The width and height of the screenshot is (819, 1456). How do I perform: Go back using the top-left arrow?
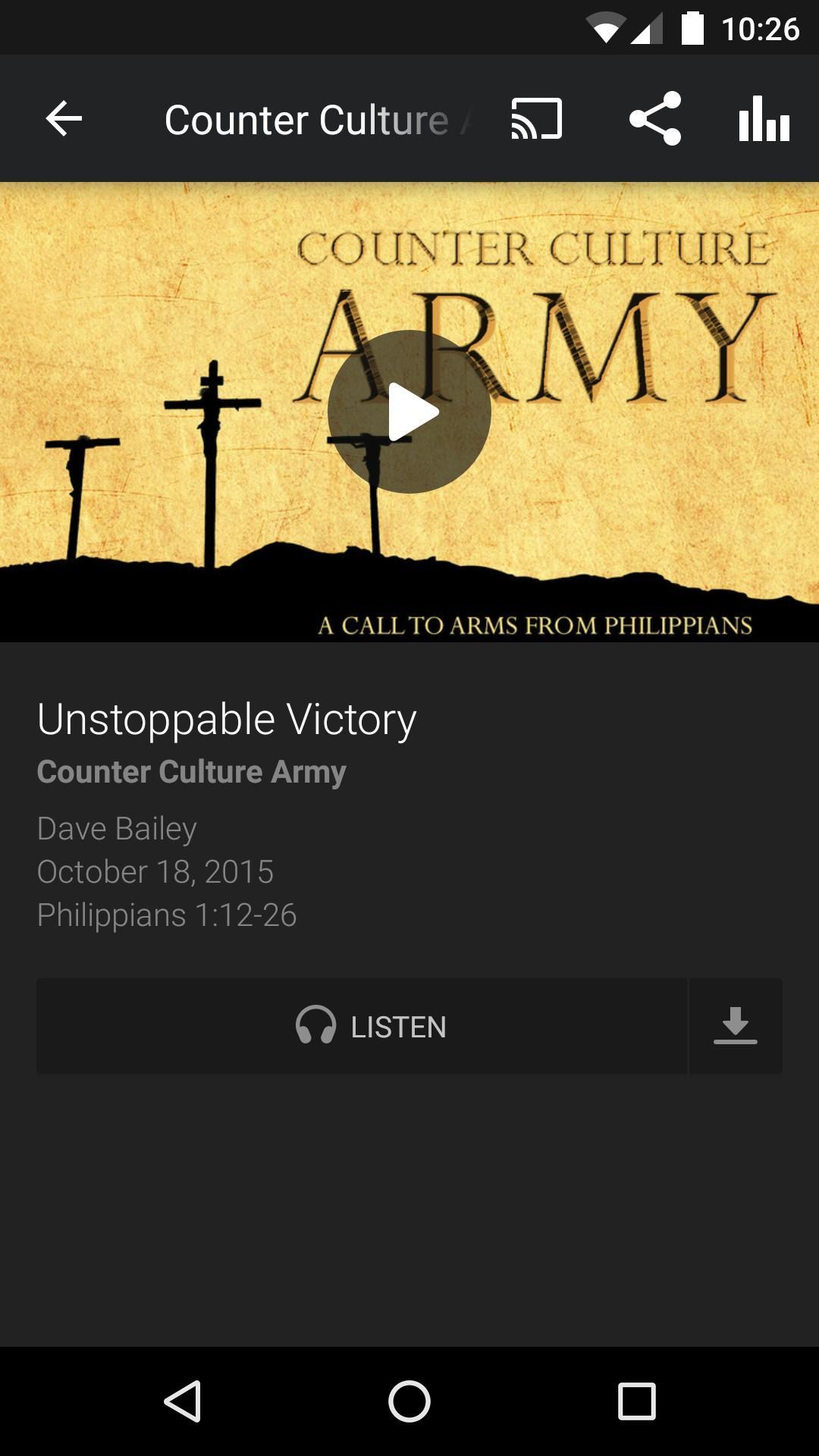click(x=64, y=119)
